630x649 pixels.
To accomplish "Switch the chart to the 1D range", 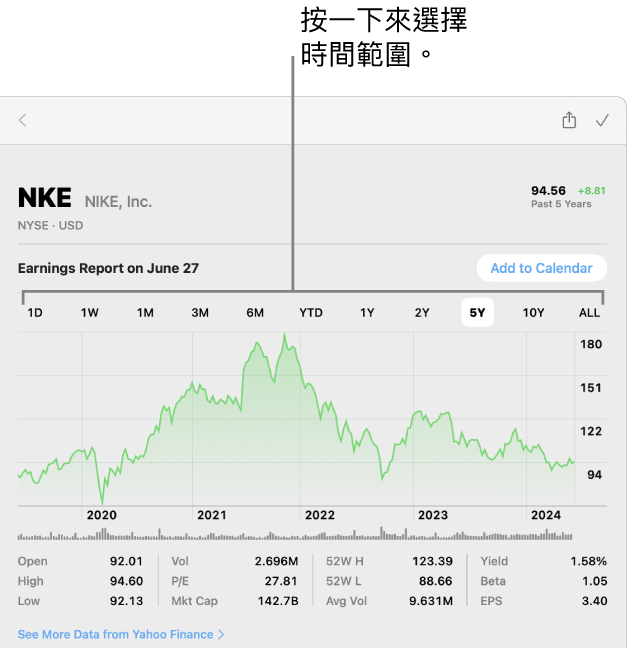I will coord(35,313).
